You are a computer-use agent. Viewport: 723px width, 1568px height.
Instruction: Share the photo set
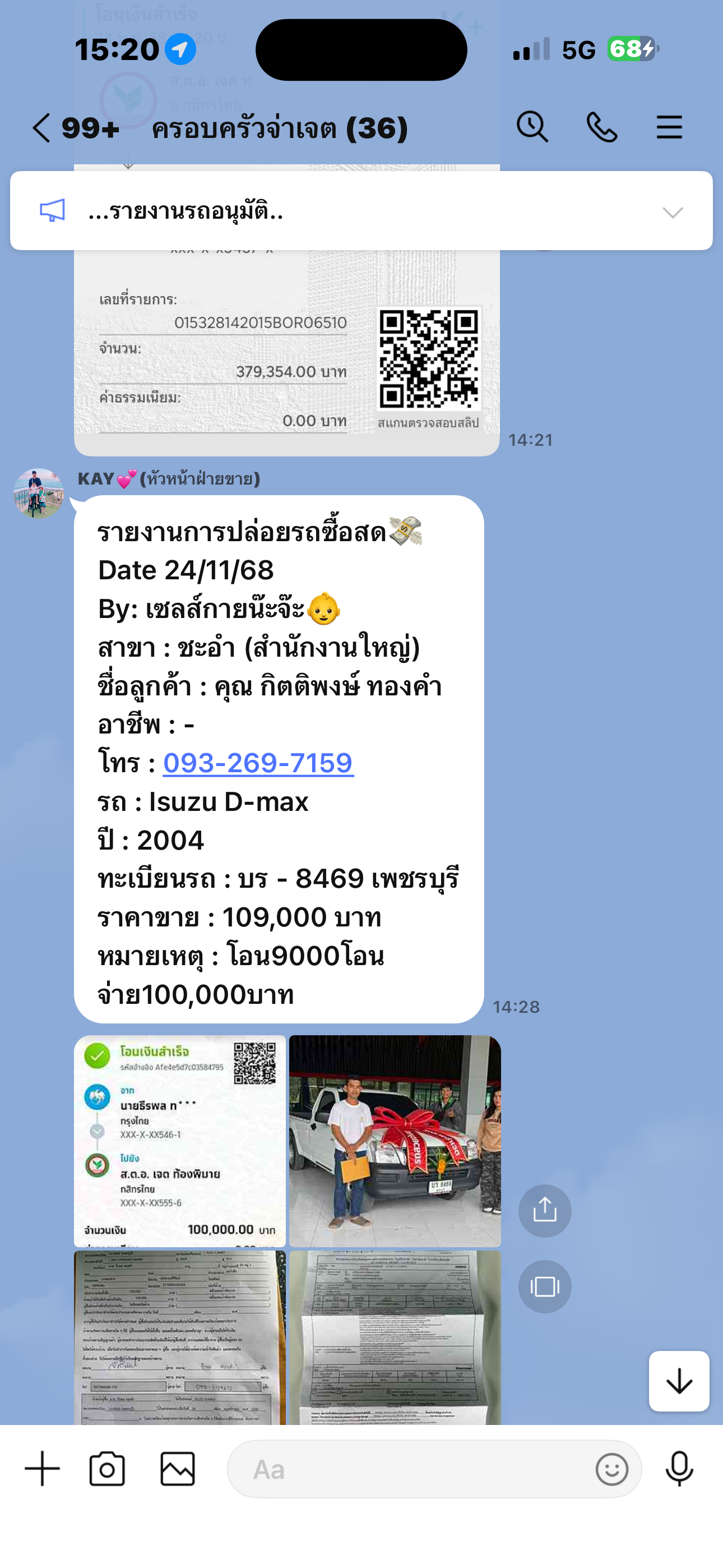click(x=545, y=1210)
